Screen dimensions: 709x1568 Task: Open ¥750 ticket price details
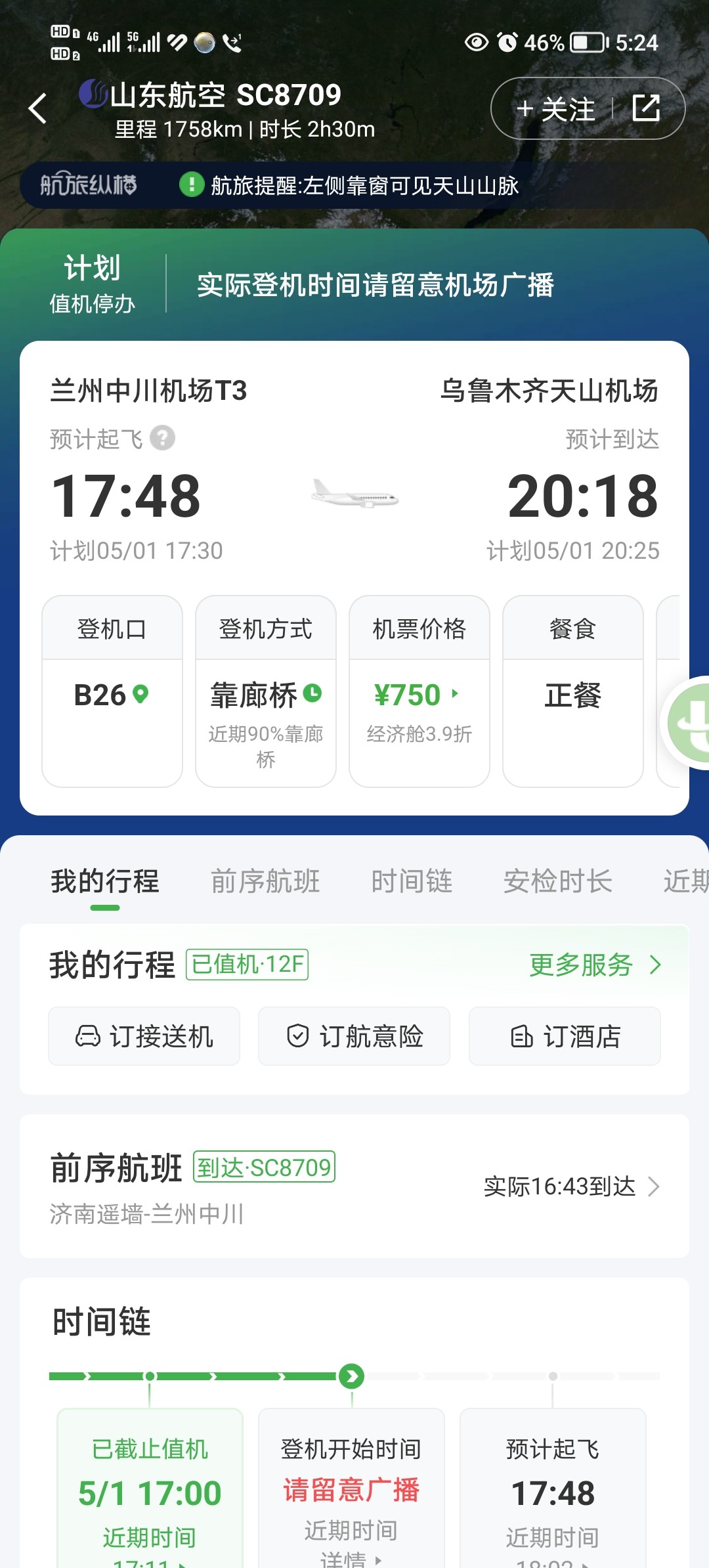coord(419,691)
